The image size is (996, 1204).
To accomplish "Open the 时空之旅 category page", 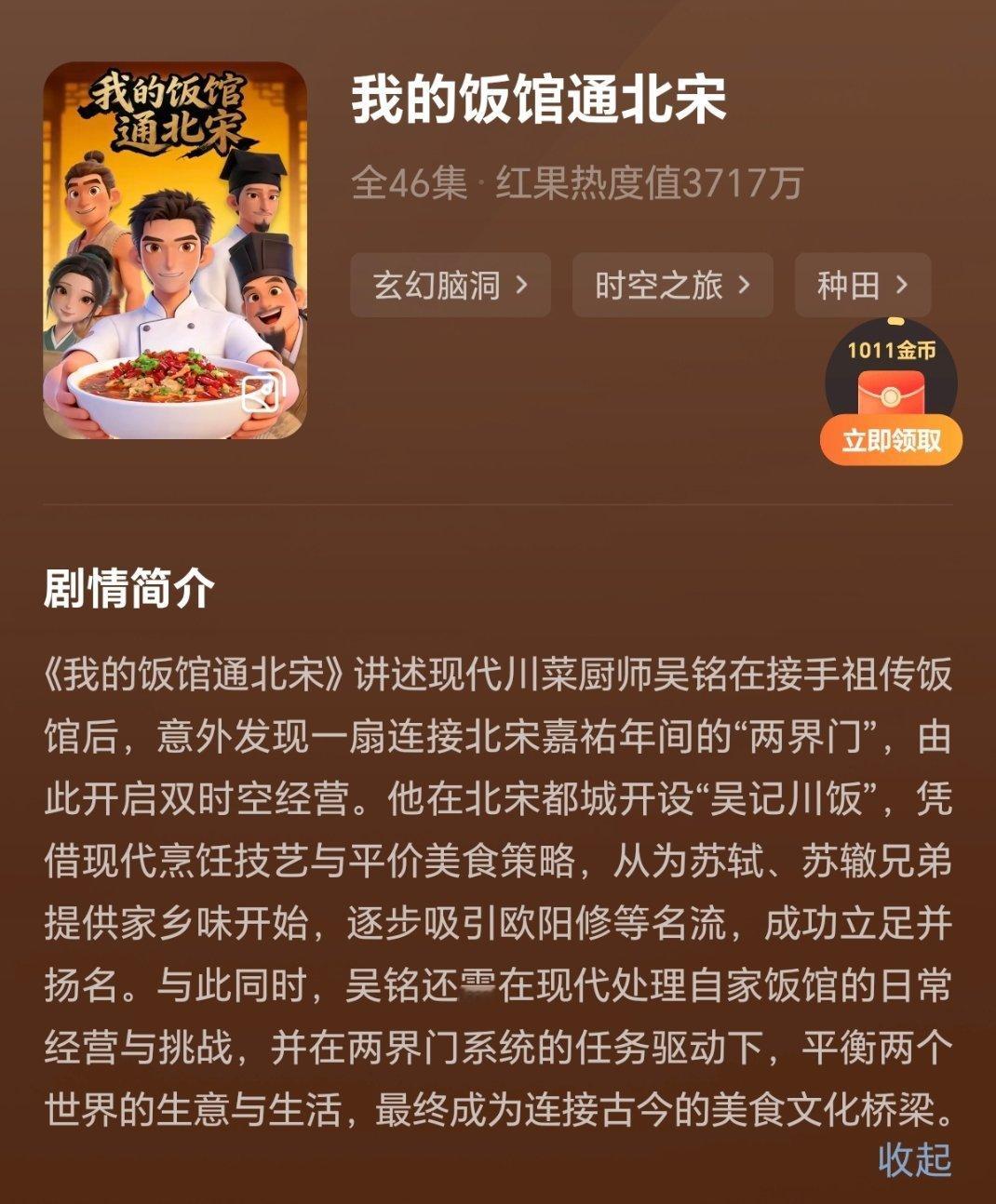I will [656, 286].
